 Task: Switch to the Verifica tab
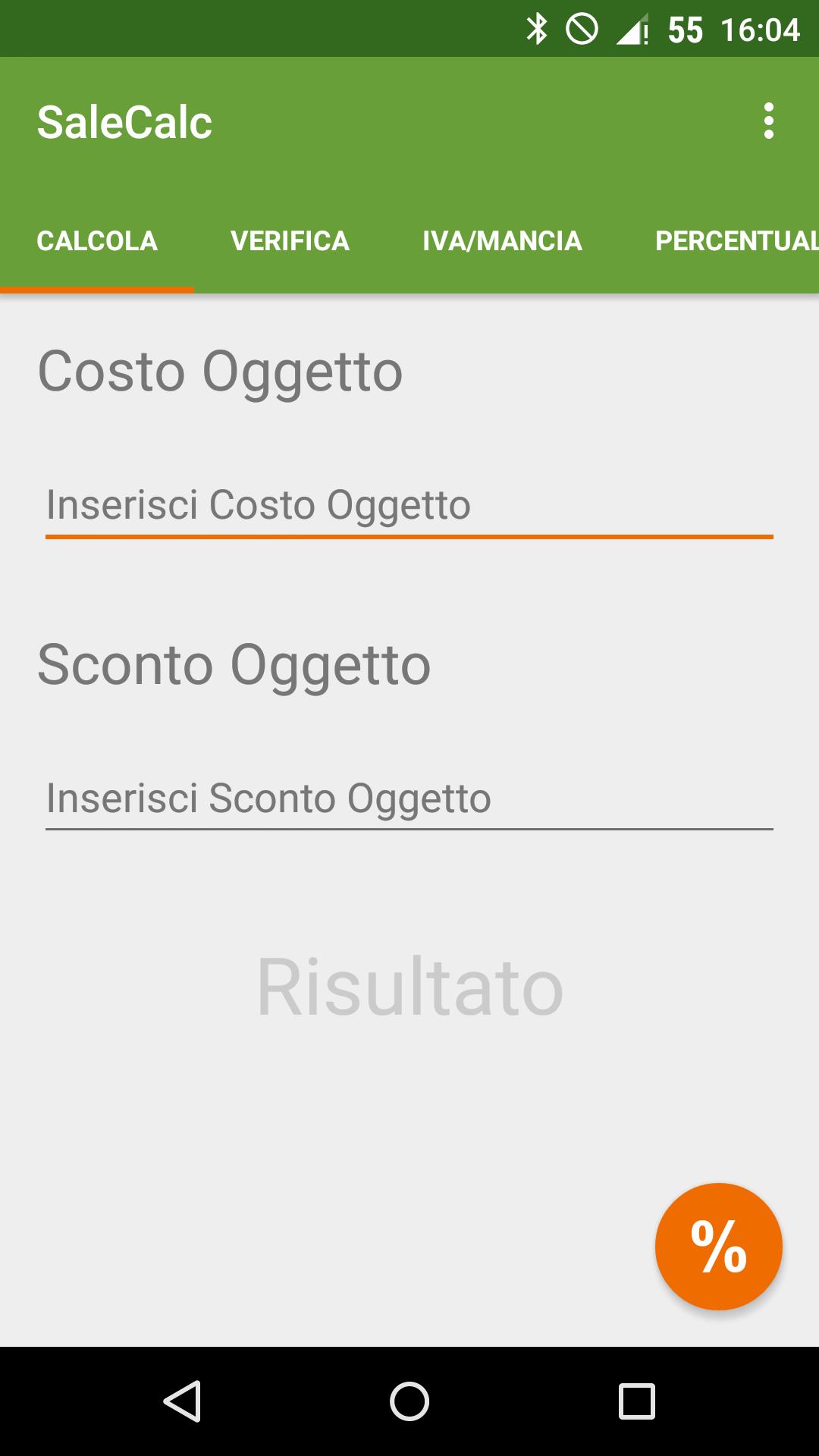[290, 241]
